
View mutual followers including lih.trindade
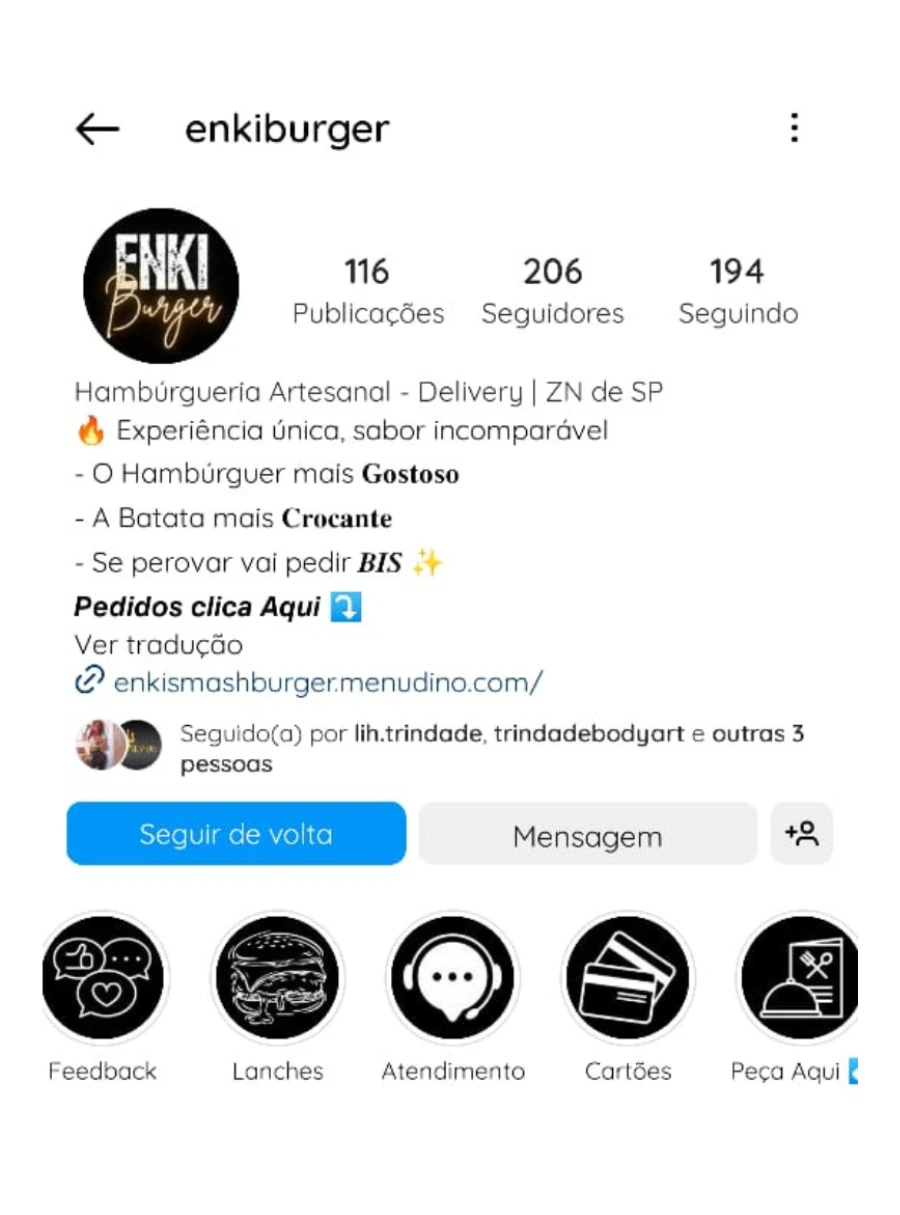(490, 748)
